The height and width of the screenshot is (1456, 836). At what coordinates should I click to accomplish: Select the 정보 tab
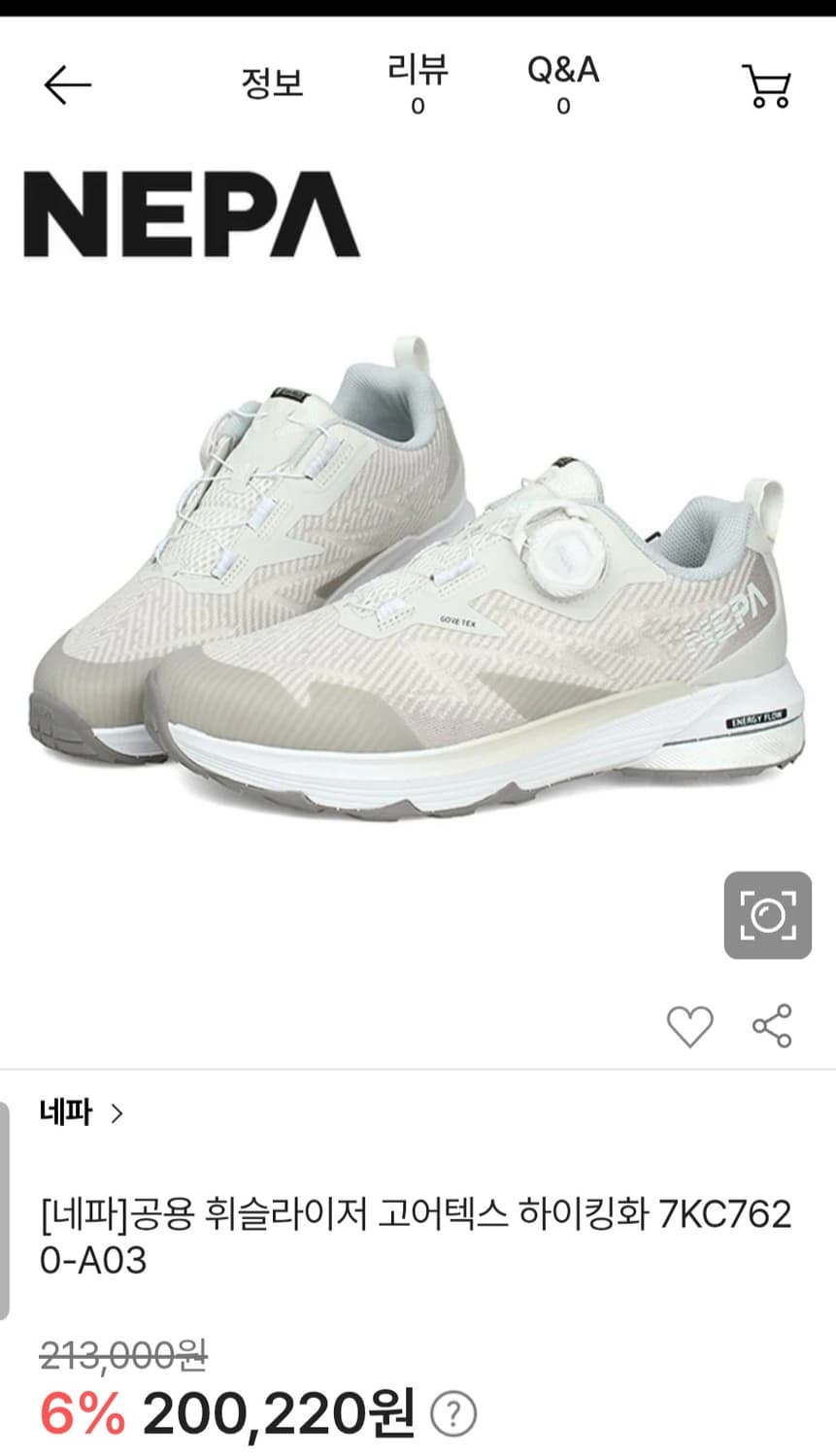(x=275, y=85)
